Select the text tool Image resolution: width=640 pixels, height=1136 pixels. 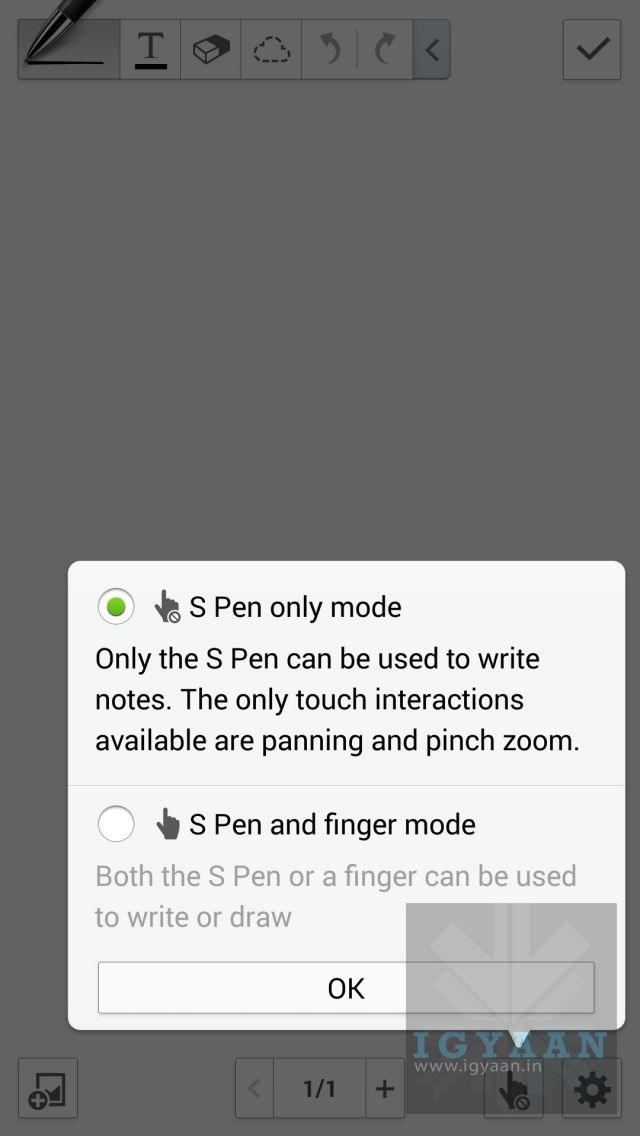point(151,49)
